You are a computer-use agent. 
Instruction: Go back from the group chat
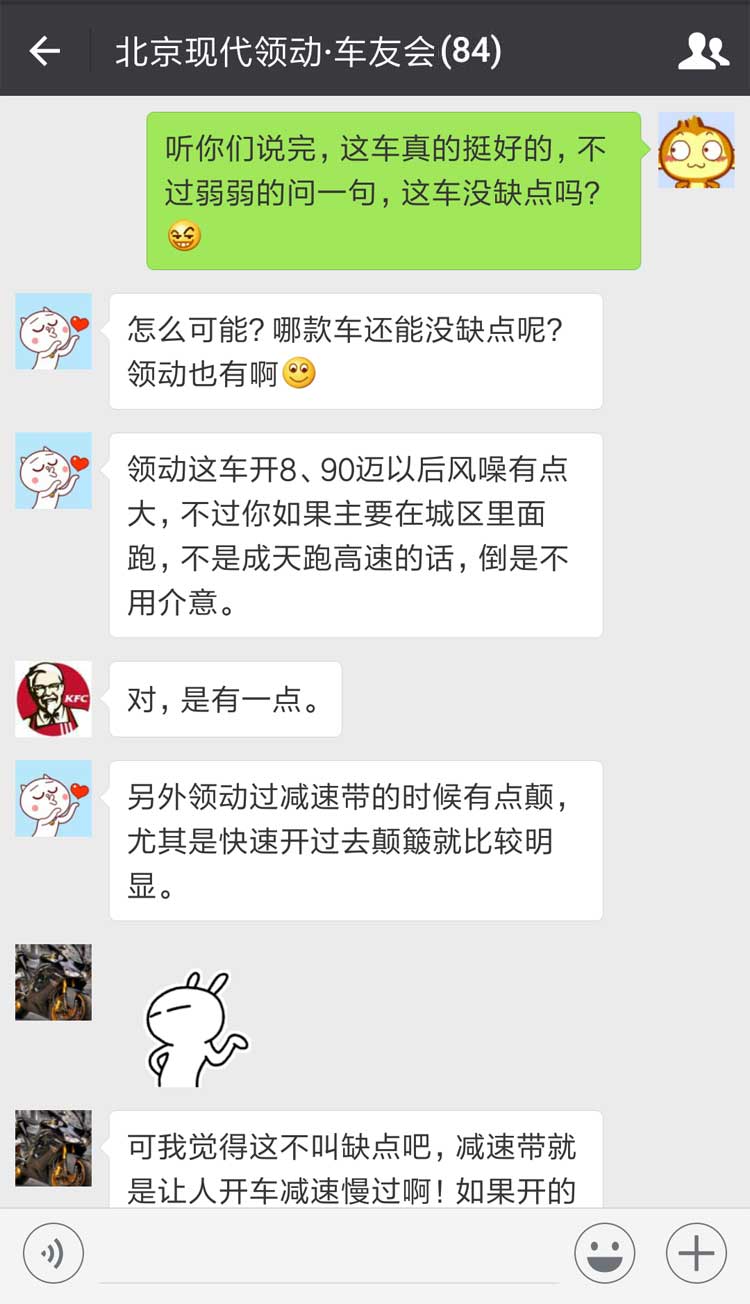[44, 50]
